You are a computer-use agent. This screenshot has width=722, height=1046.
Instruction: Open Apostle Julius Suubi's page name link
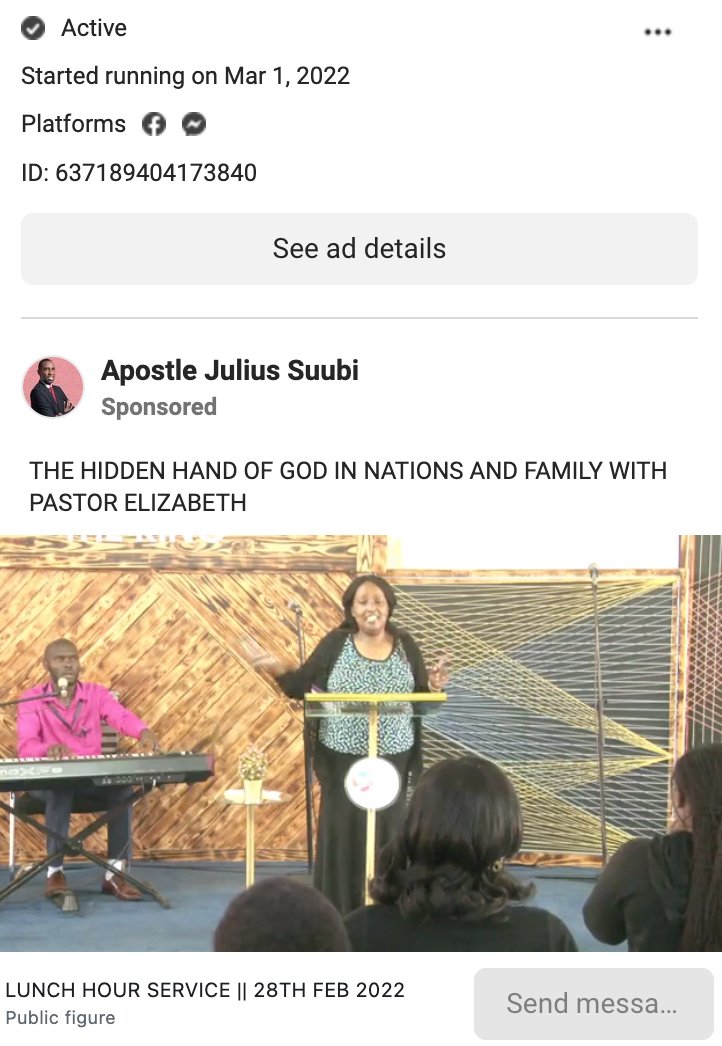(x=229, y=371)
